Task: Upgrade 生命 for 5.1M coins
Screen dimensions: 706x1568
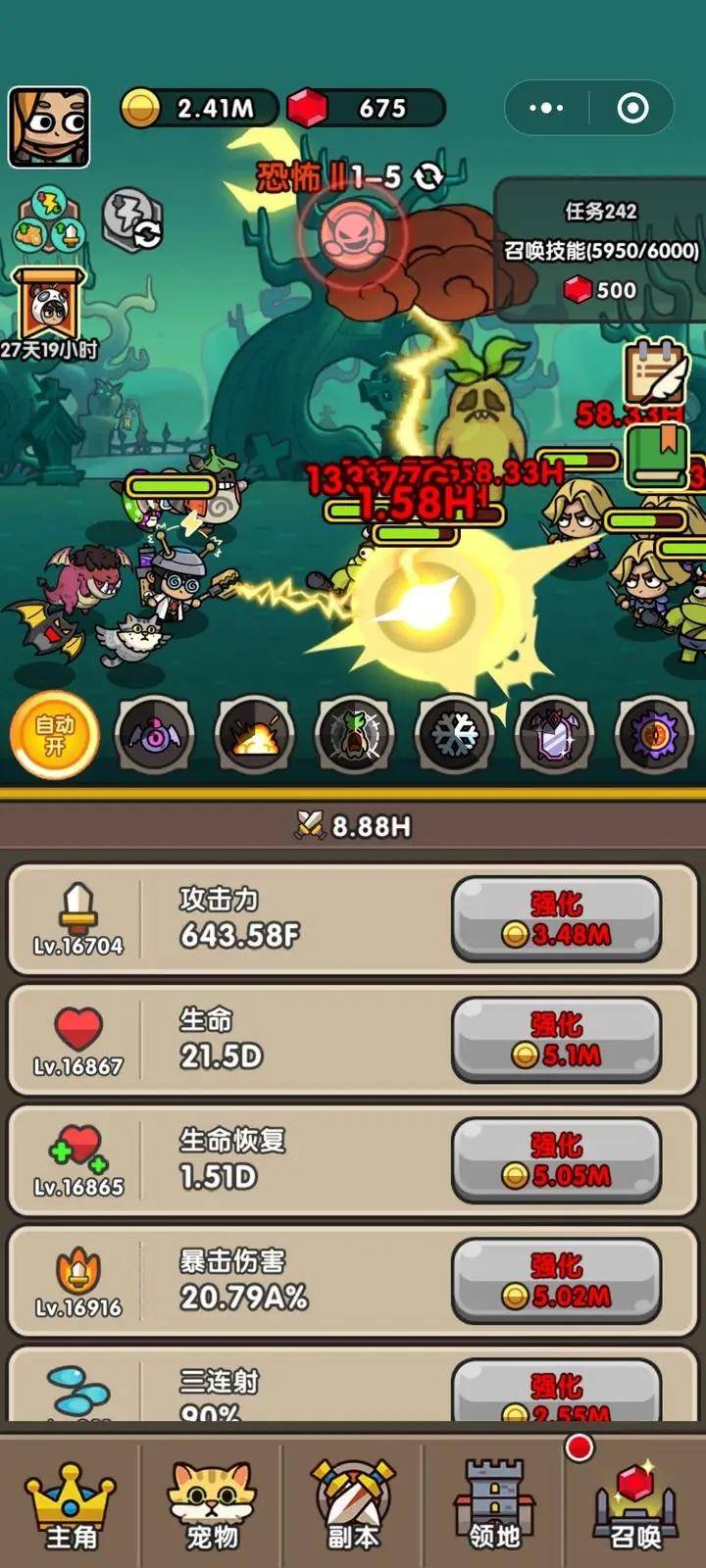Action: point(556,1040)
